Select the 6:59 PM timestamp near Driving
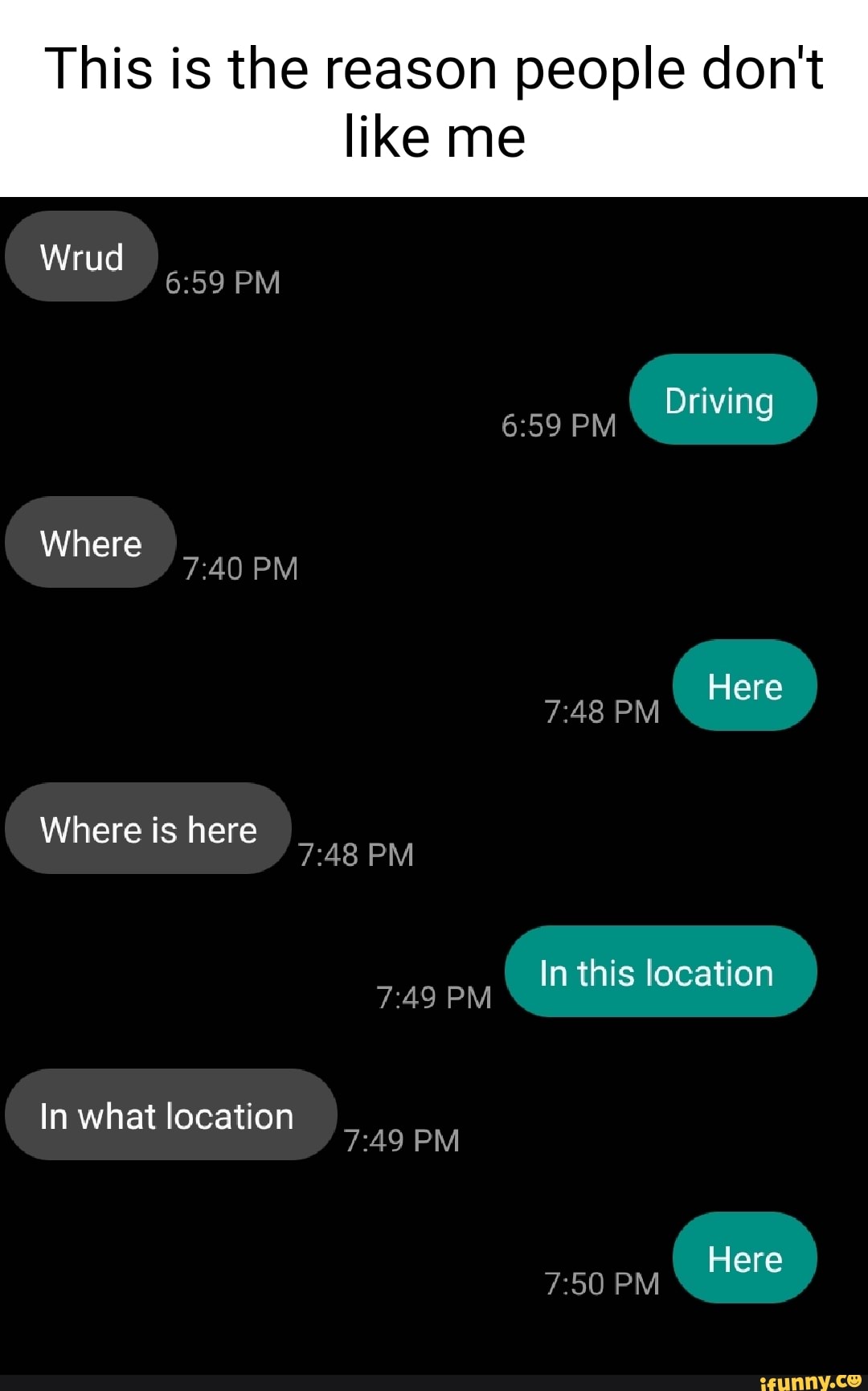The height and width of the screenshot is (1391, 868). [559, 426]
